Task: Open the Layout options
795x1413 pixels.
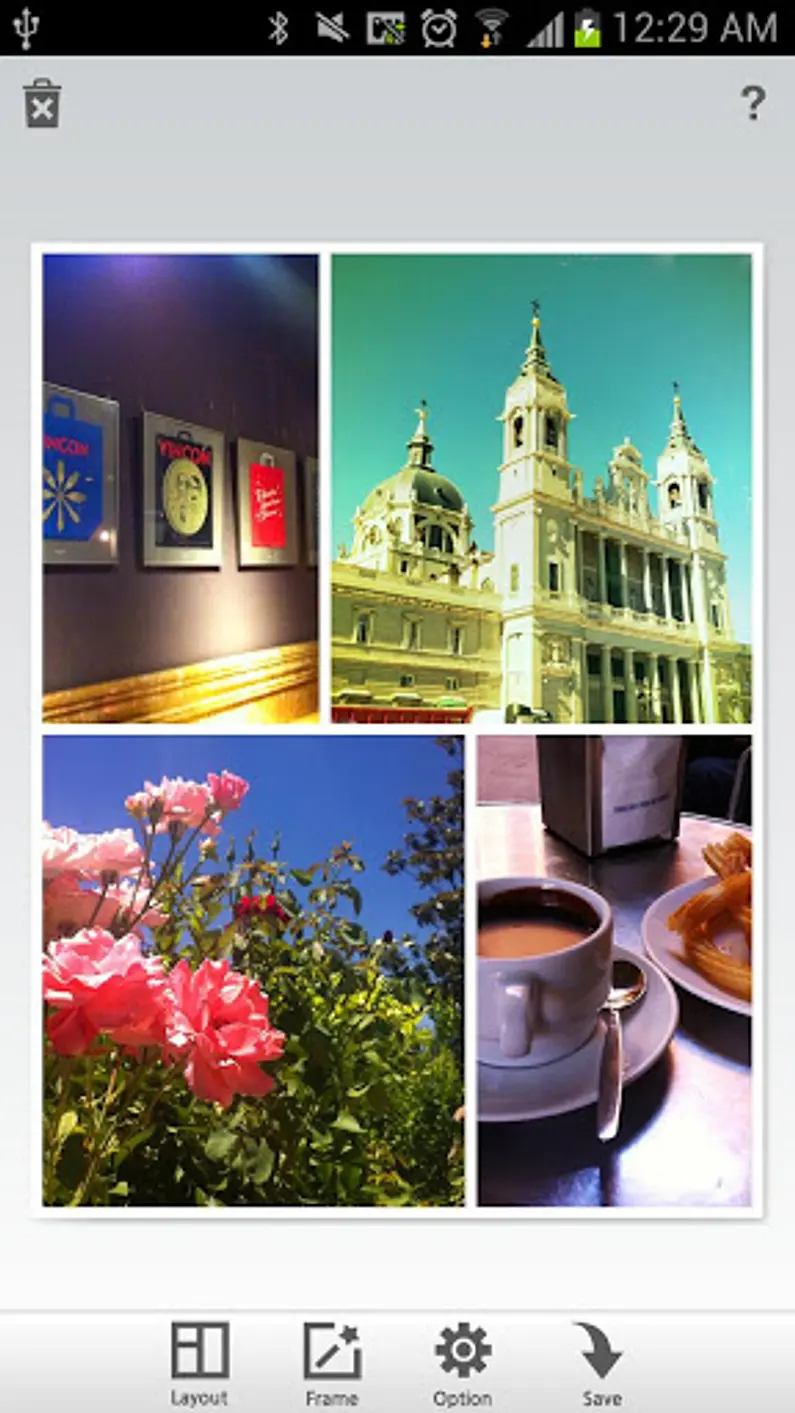Action: click(200, 1362)
